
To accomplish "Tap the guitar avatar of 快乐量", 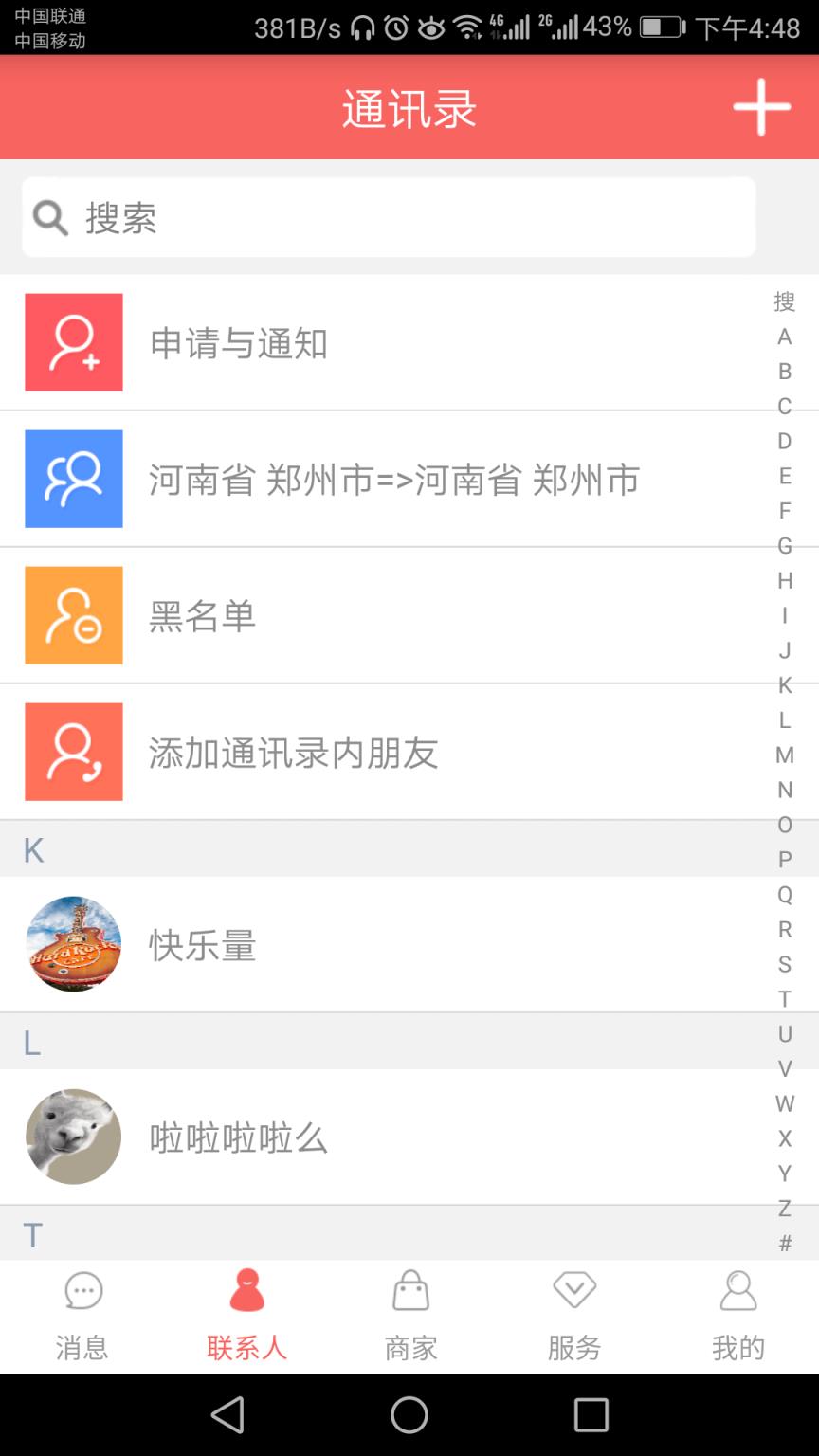I will pyautogui.click(x=73, y=945).
